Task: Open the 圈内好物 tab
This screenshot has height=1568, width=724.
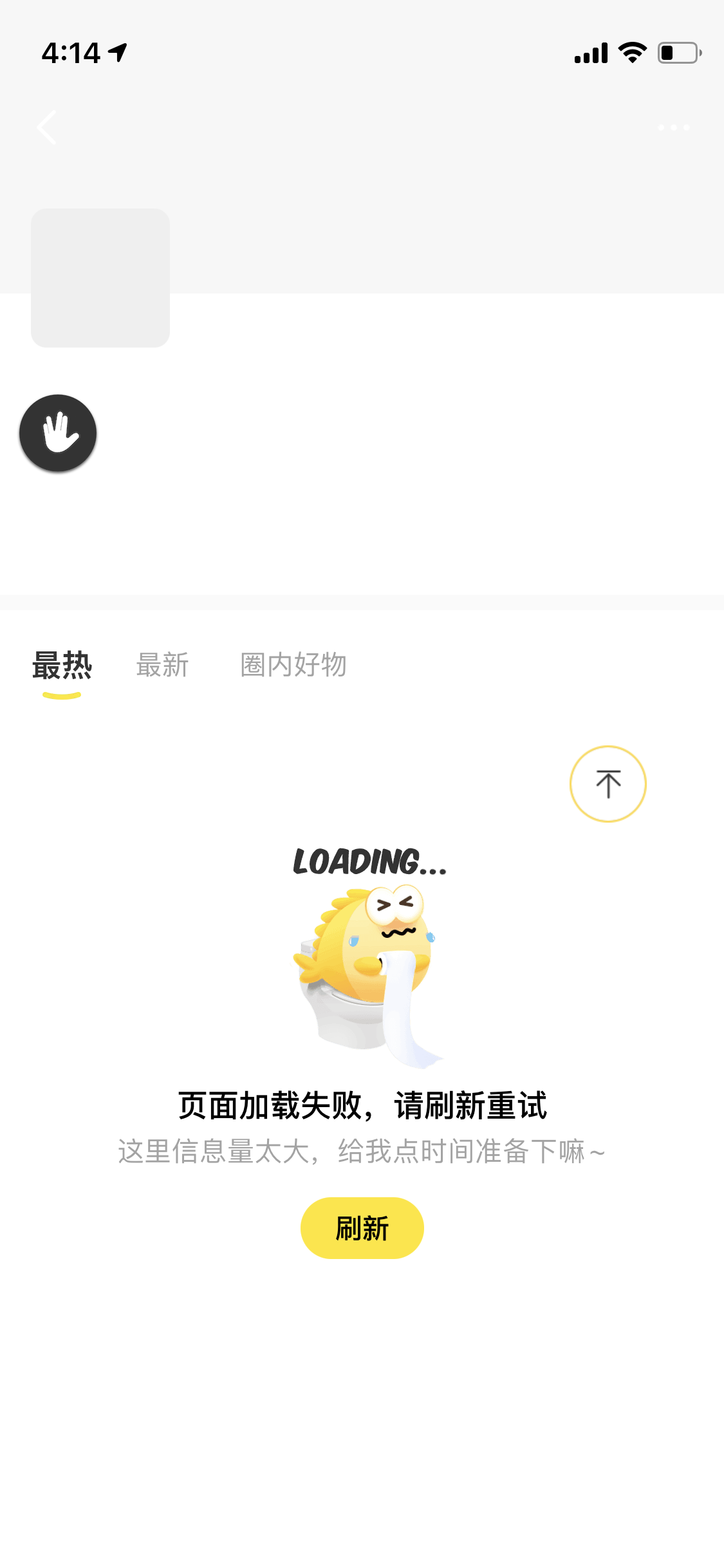Action: [293, 666]
